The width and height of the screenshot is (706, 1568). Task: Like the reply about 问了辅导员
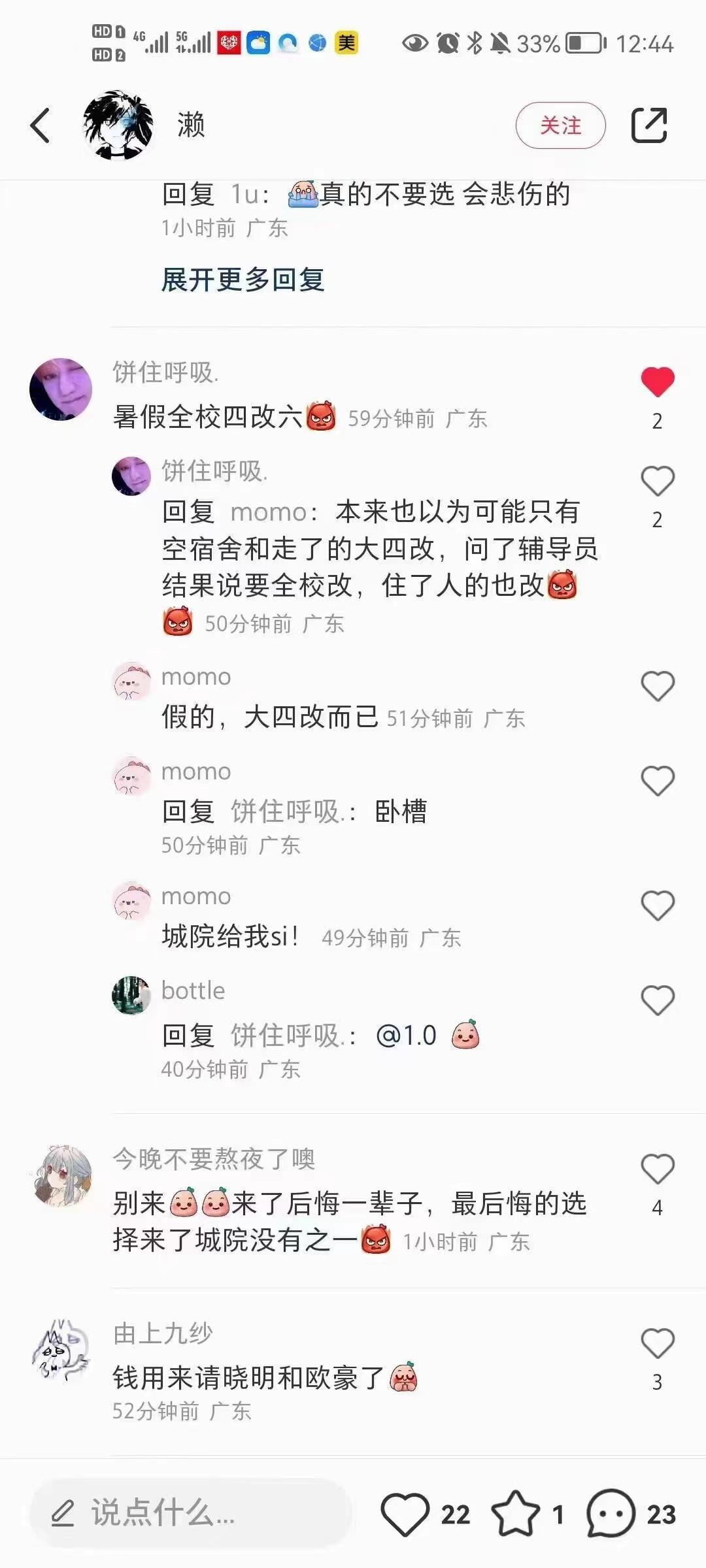pyautogui.click(x=657, y=482)
